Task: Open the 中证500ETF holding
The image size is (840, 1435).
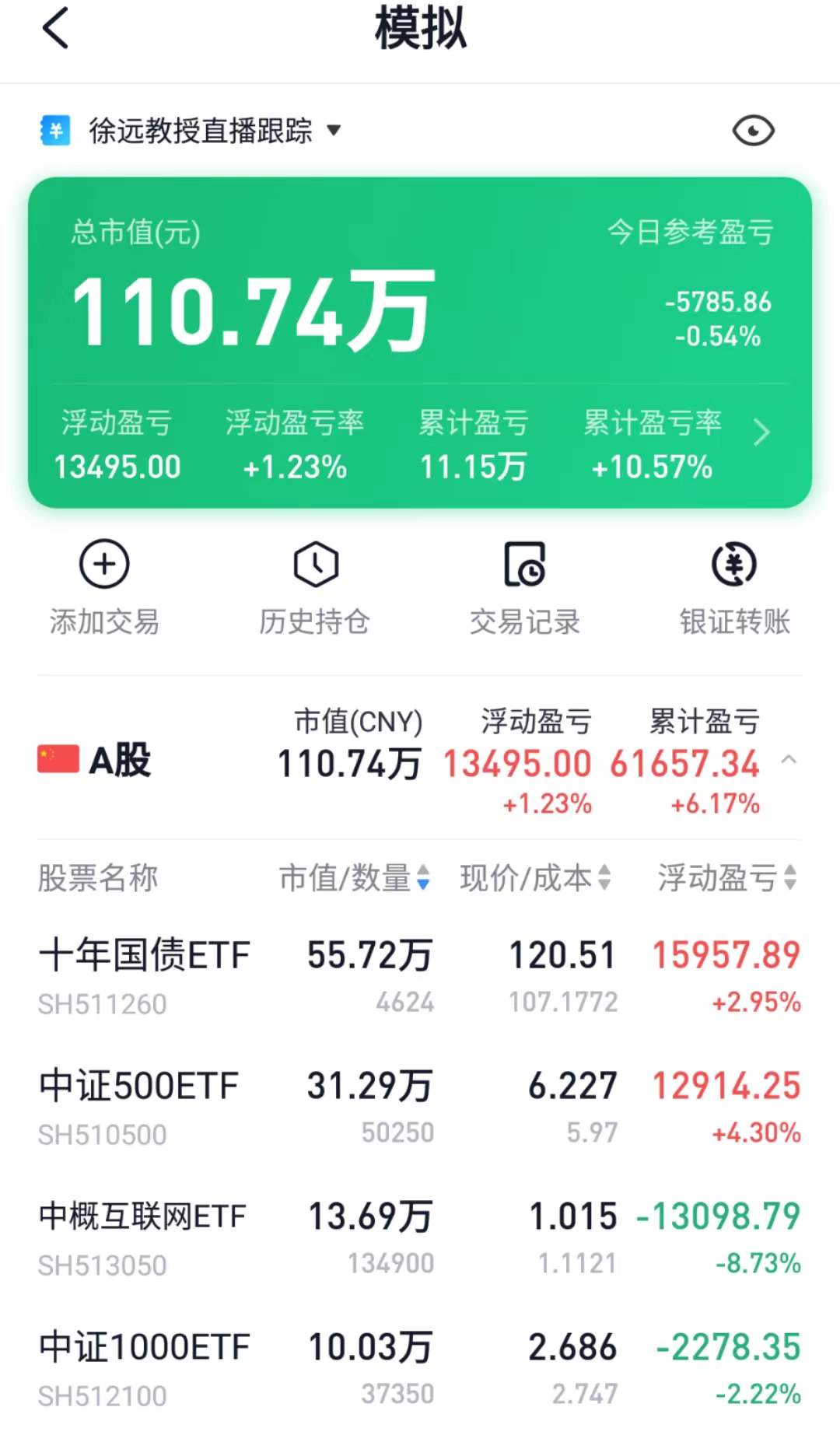Action: click(x=420, y=1107)
